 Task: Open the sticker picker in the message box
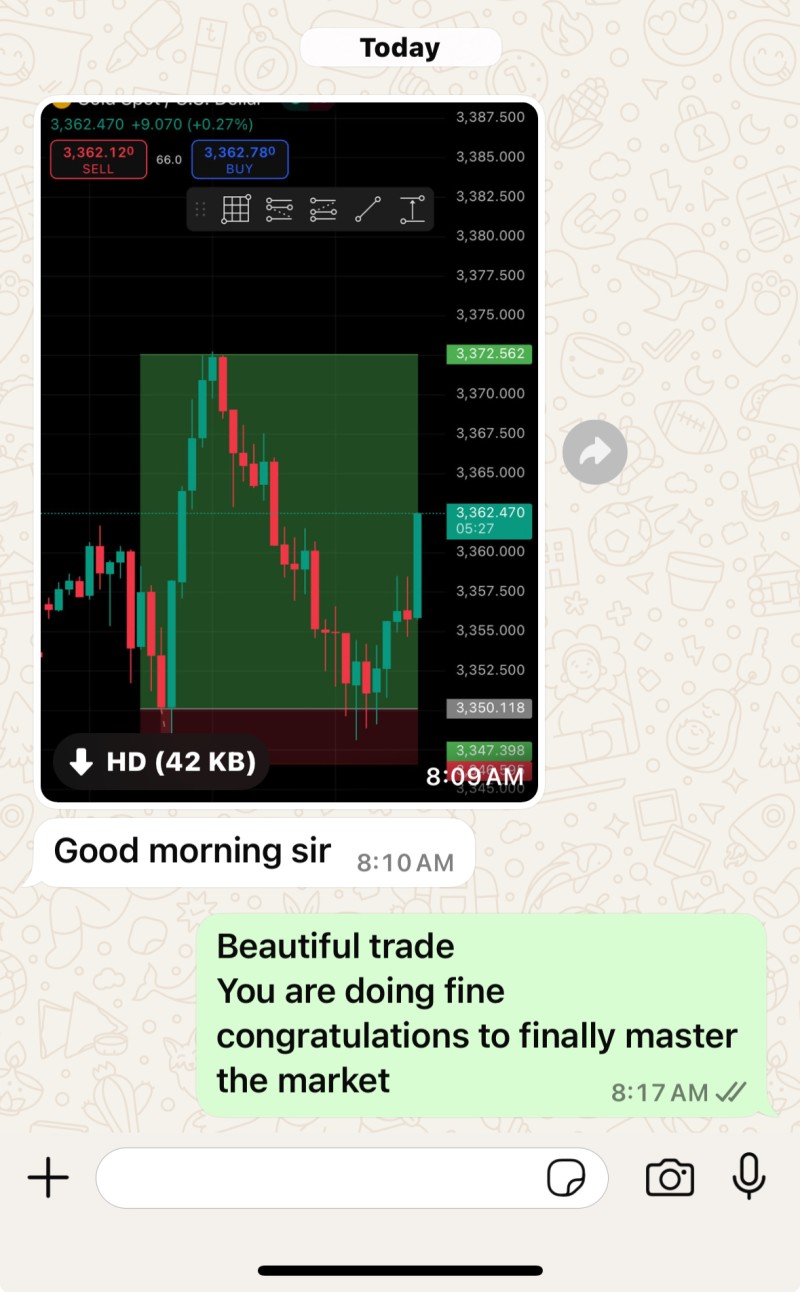point(566,1178)
